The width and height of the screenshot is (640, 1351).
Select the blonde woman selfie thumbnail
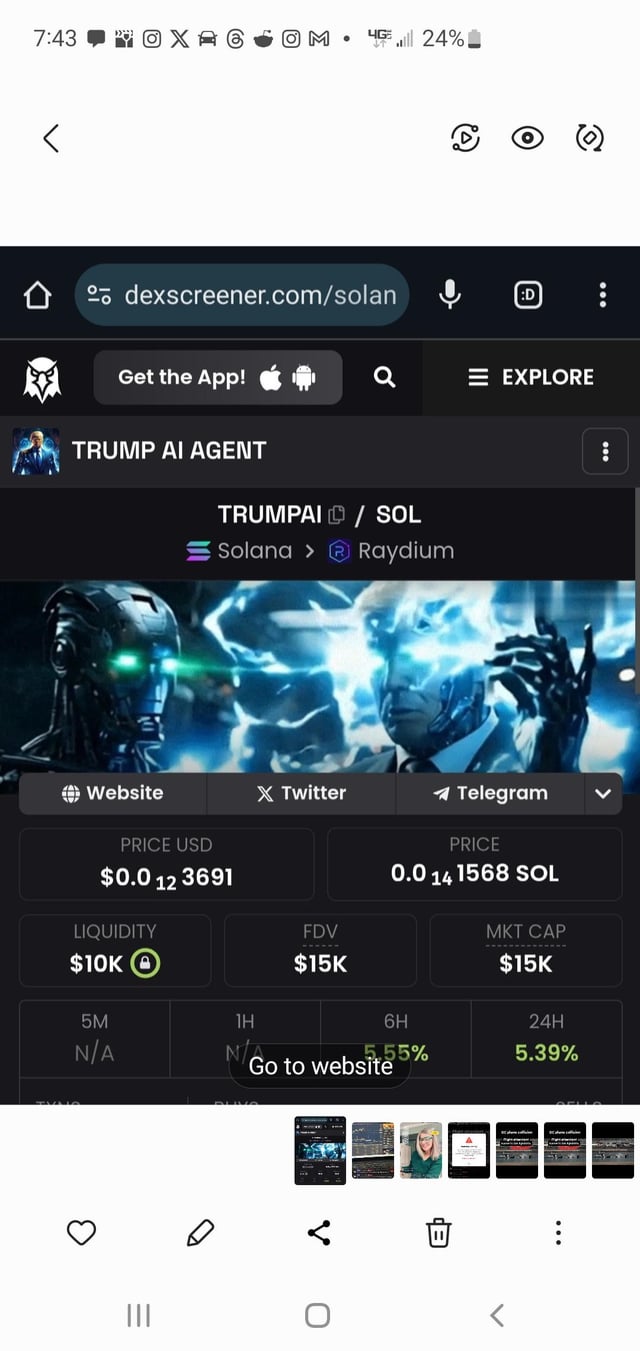(420, 1150)
